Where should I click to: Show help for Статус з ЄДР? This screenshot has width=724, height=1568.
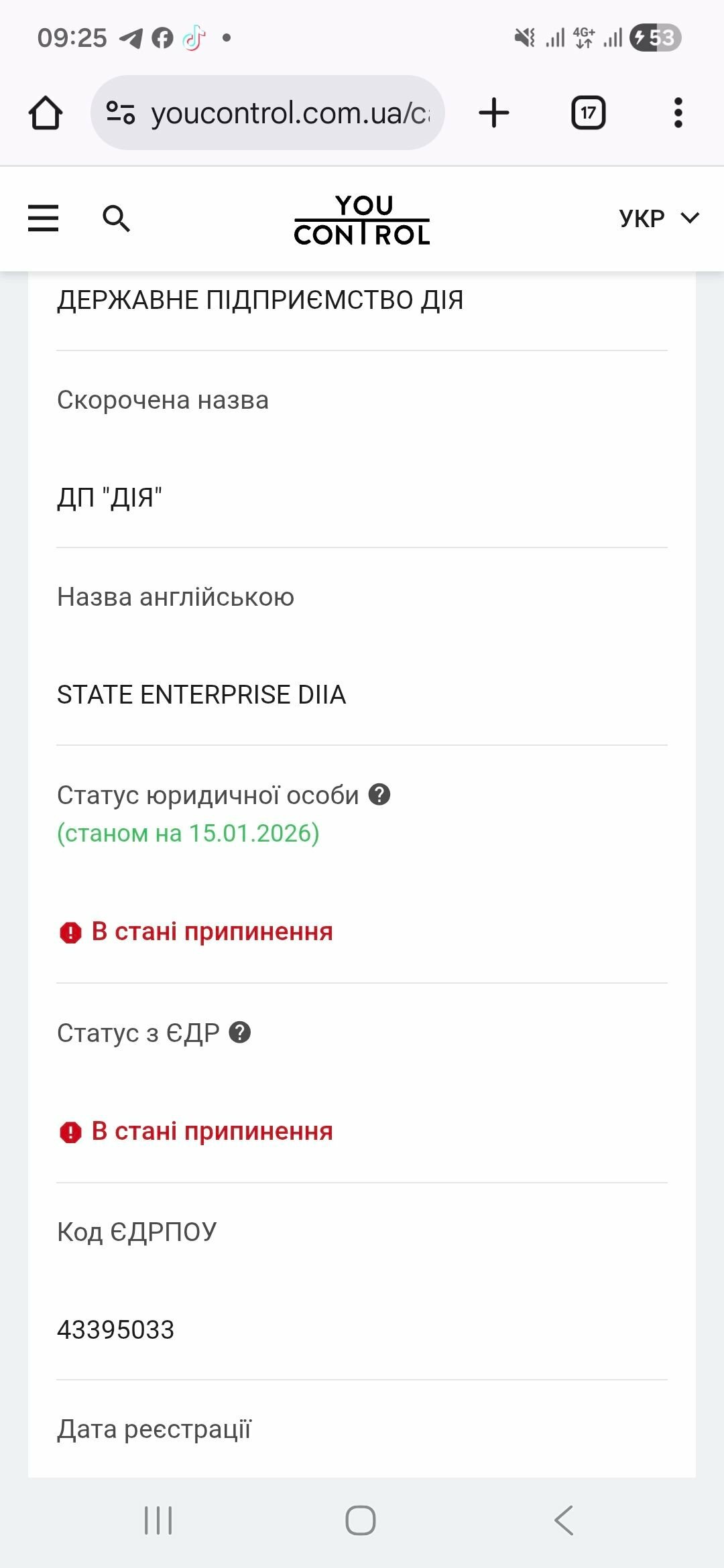pyautogui.click(x=240, y=1033)
